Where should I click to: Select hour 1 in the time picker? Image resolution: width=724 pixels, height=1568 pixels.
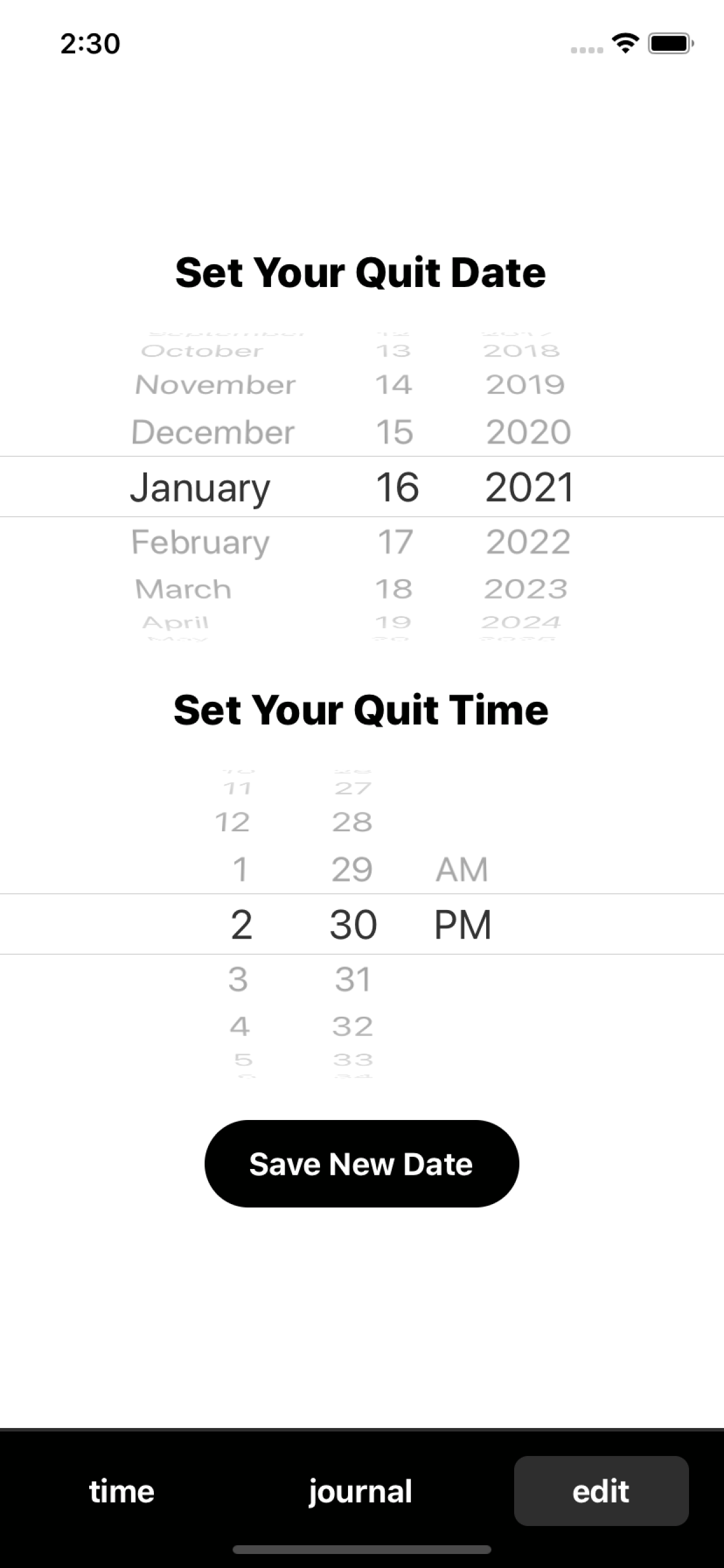click(x=240, y=869)
